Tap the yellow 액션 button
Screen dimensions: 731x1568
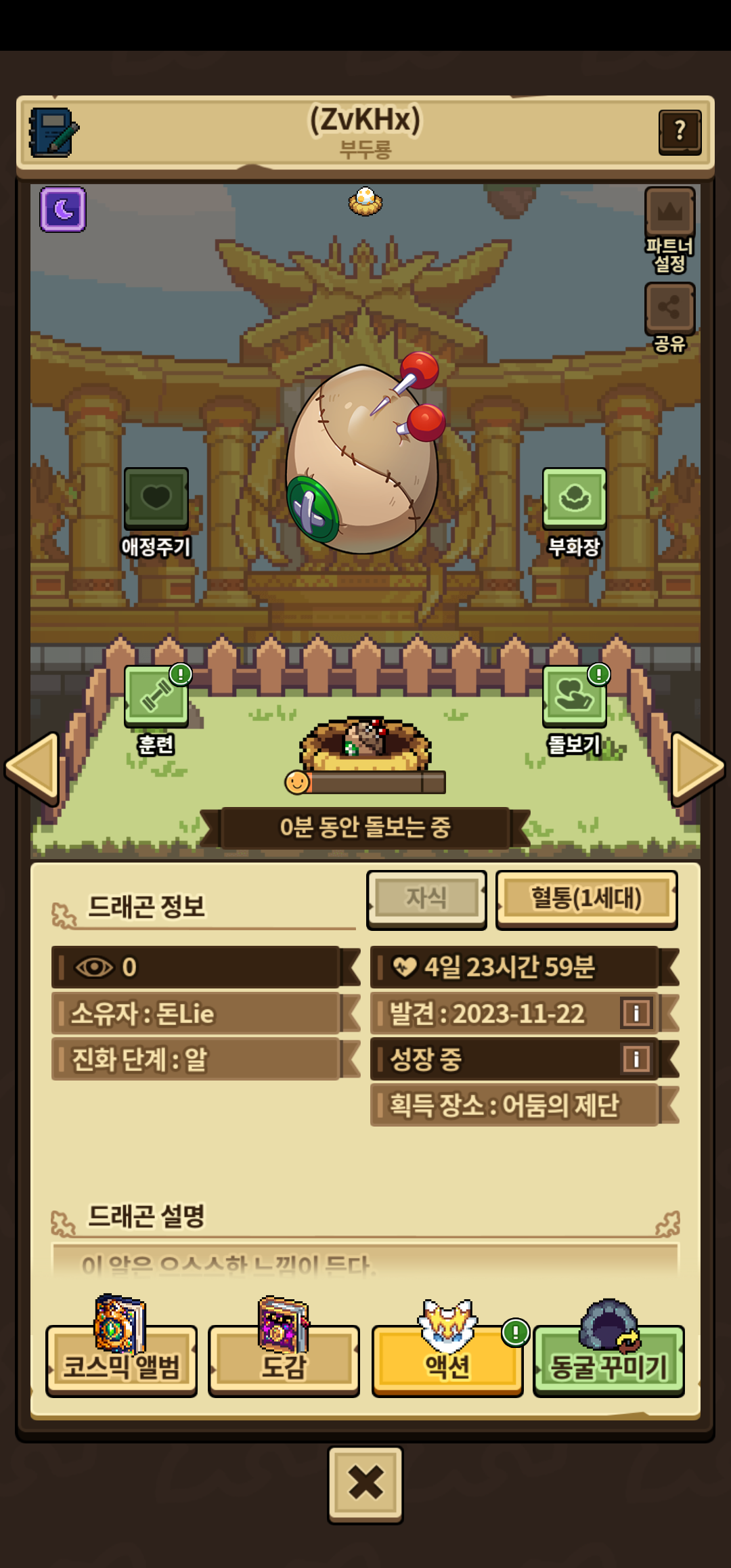(447, 1362)
